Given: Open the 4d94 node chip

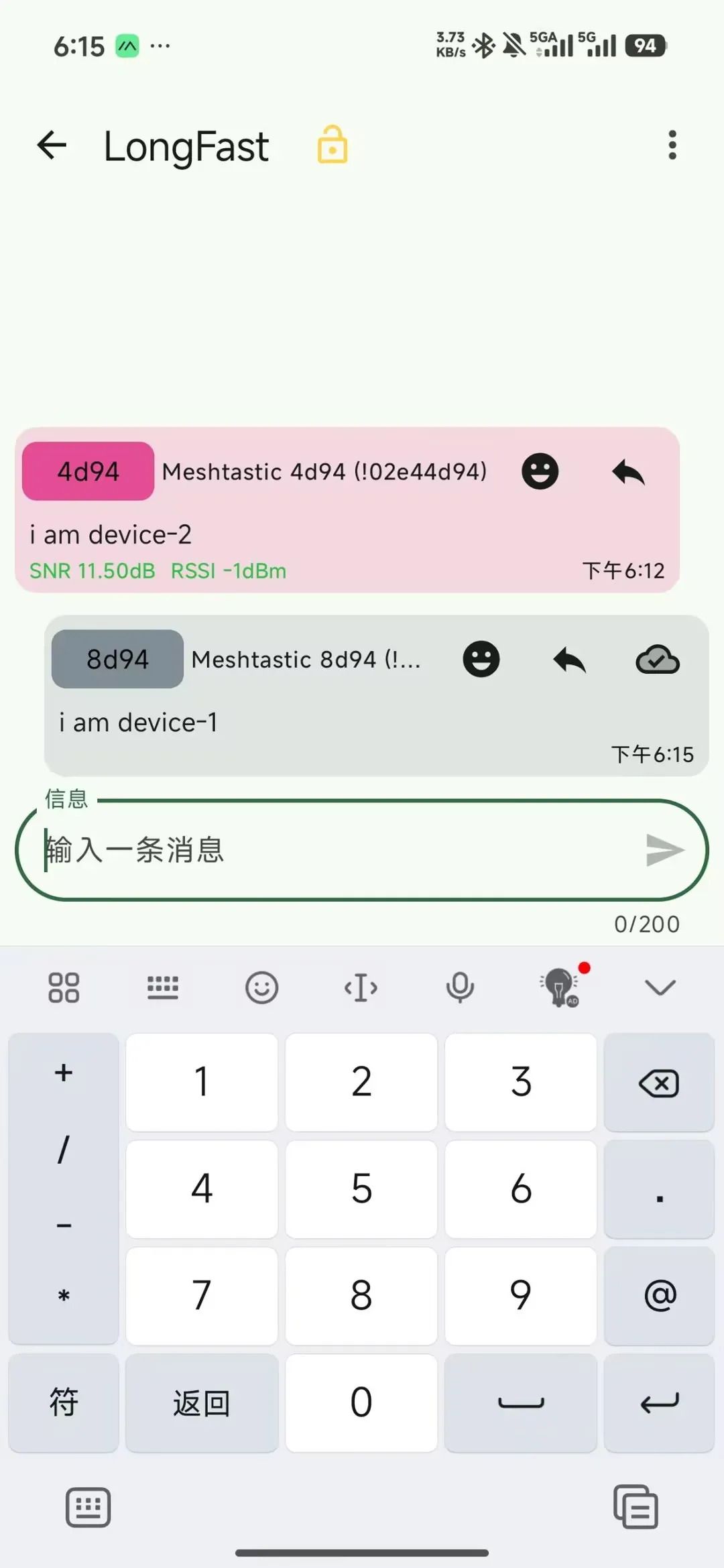Looking at the screenshot, I should pos(88,471).
